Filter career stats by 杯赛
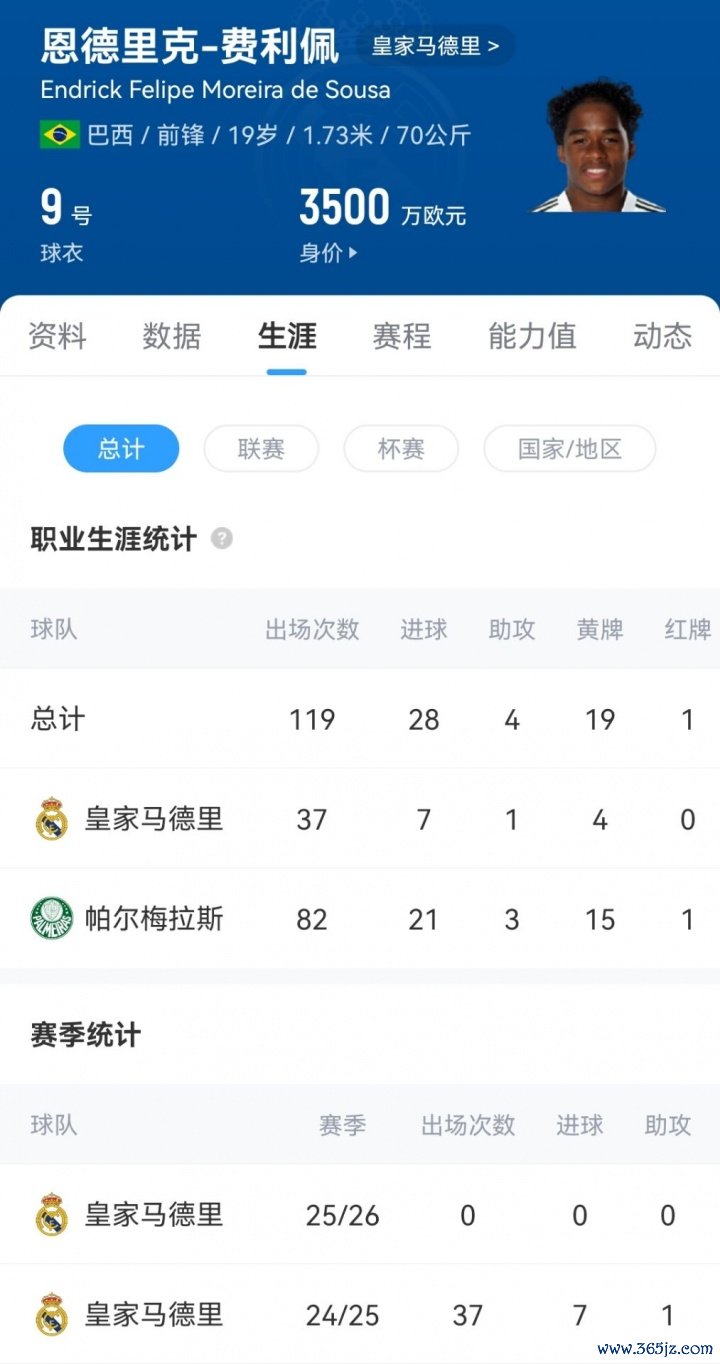Viewport: 720px width, 1364px height. 401,449
